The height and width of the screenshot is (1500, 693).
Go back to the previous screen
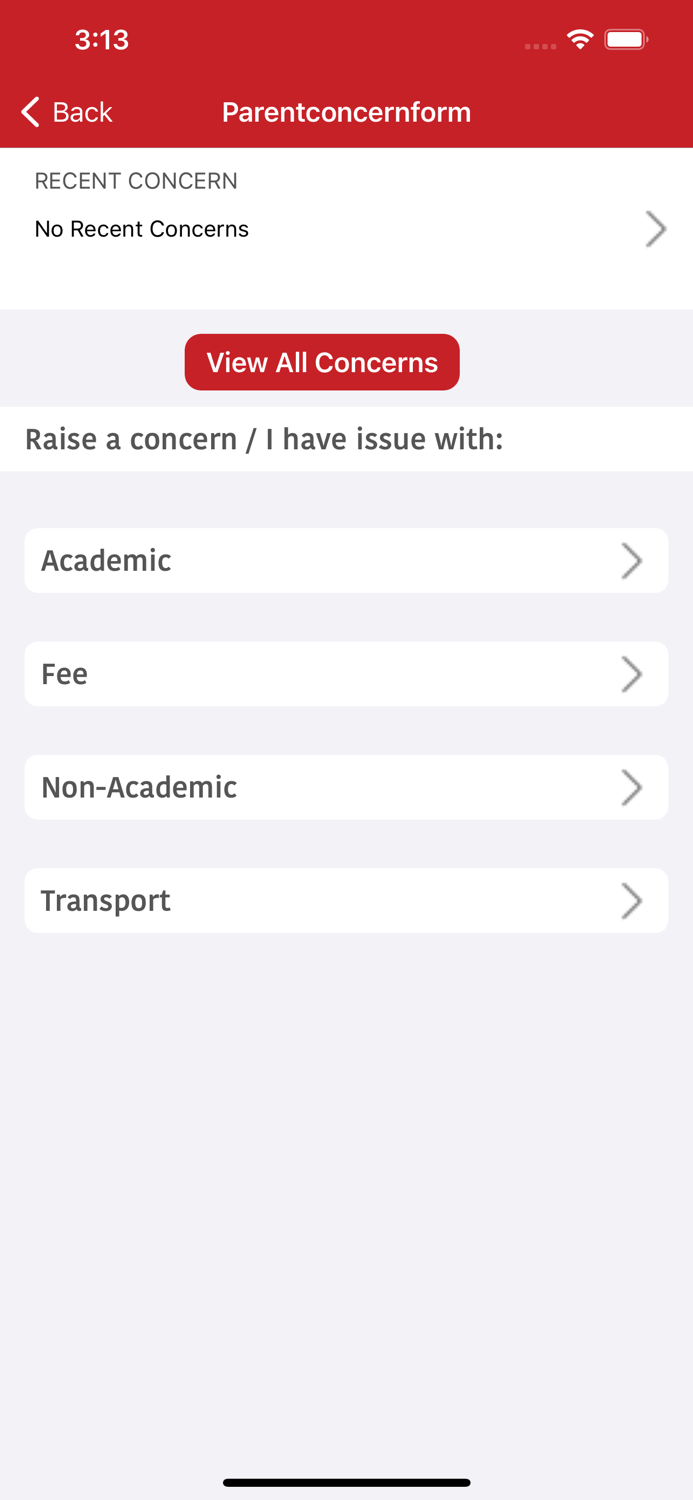(68, 112)
